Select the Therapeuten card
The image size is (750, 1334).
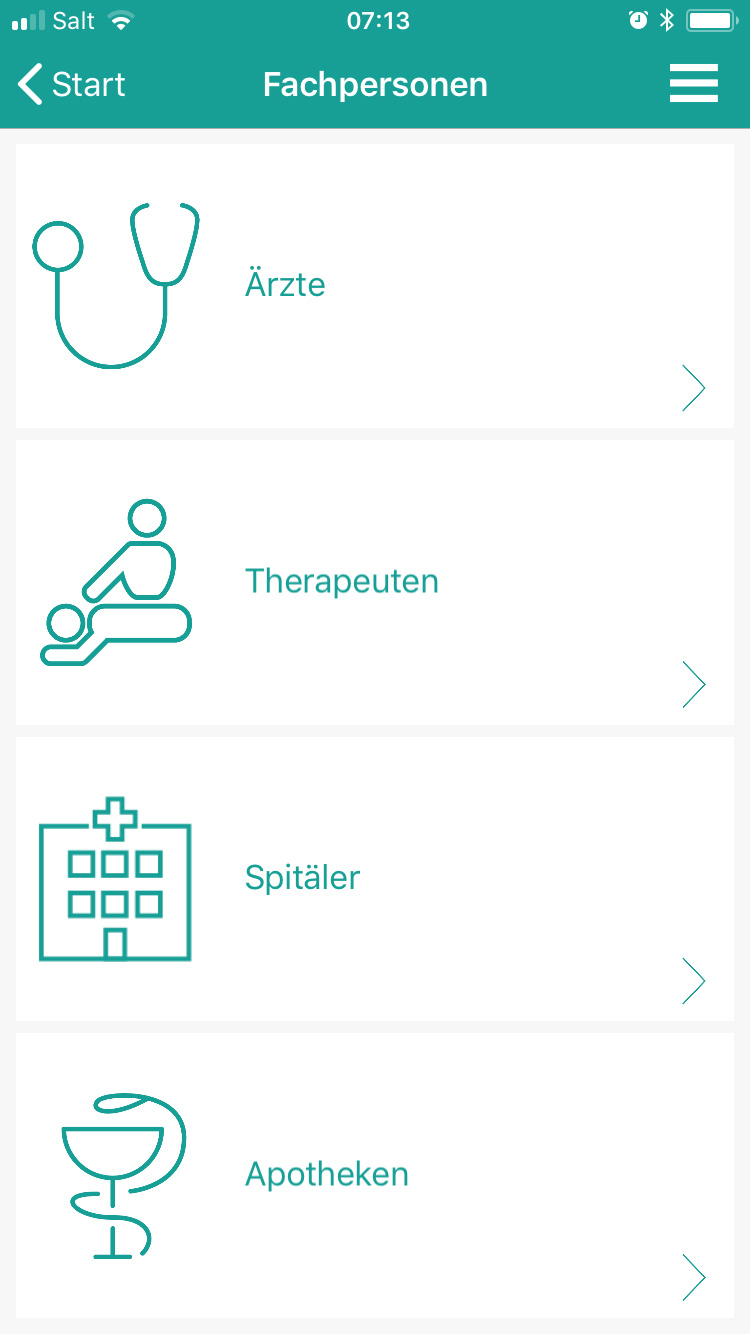point(375,582)
